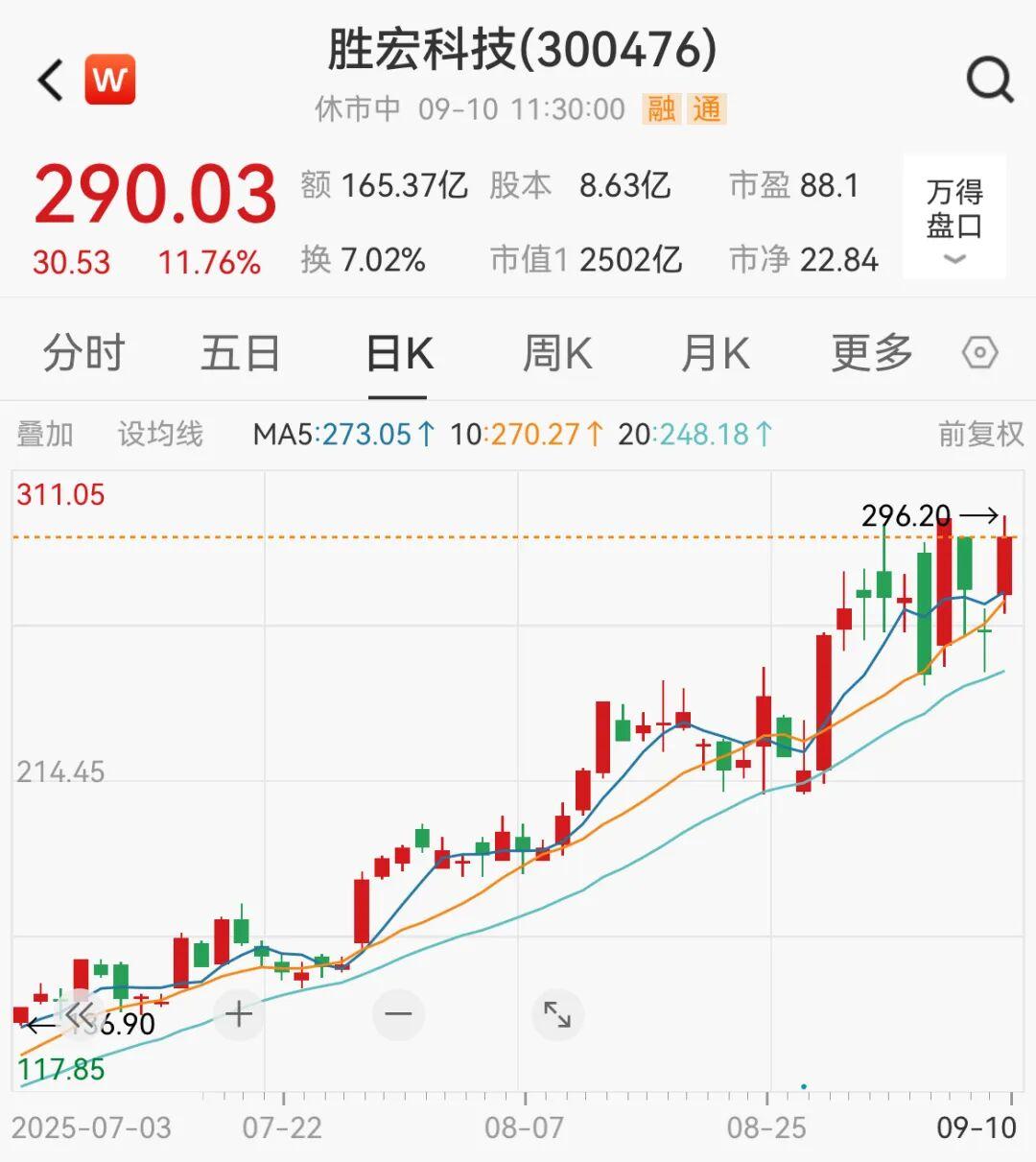
Task: Switch price adjustment mode via 前复权
Action: click(977, 435)
